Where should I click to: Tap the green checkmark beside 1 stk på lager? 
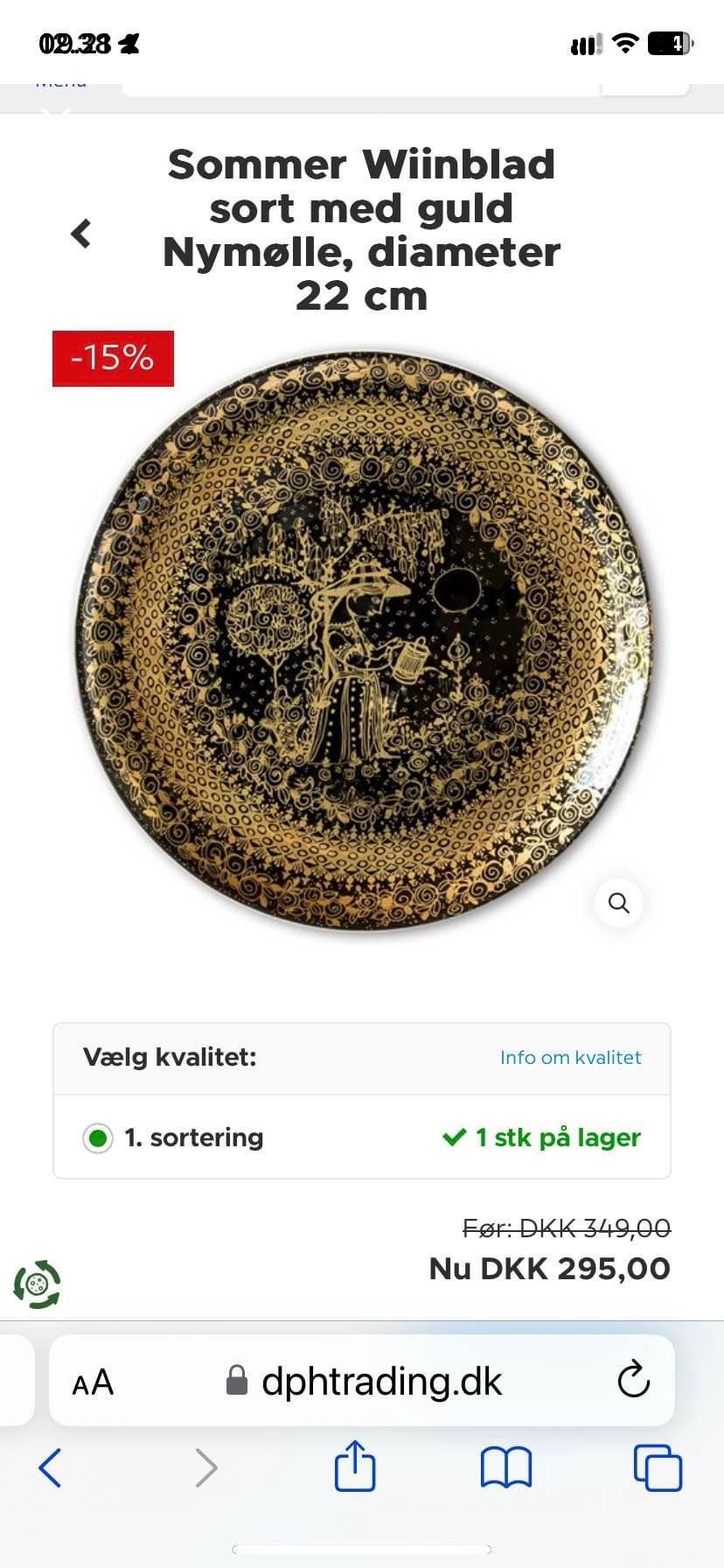coord(454,1137)
